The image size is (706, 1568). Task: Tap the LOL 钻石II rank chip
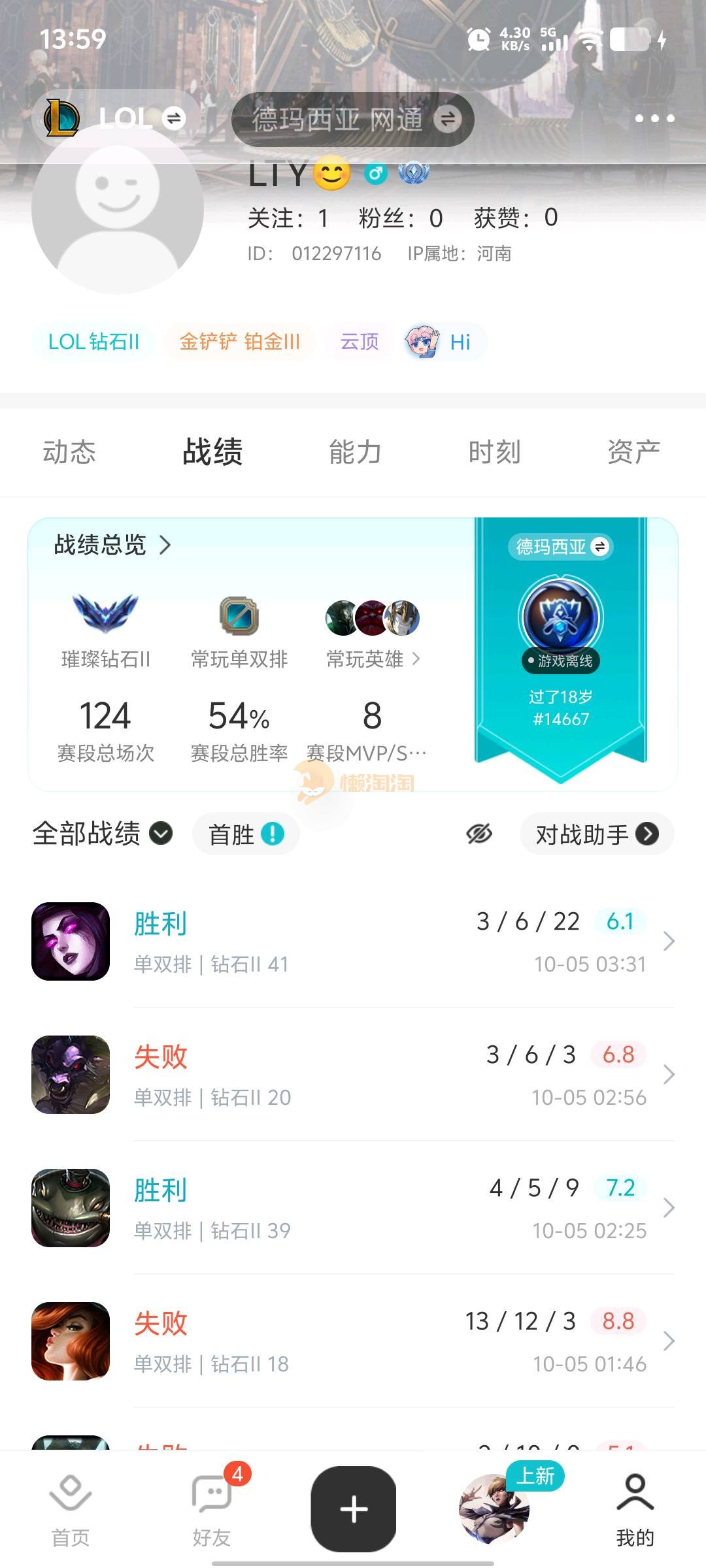(93, 342)
